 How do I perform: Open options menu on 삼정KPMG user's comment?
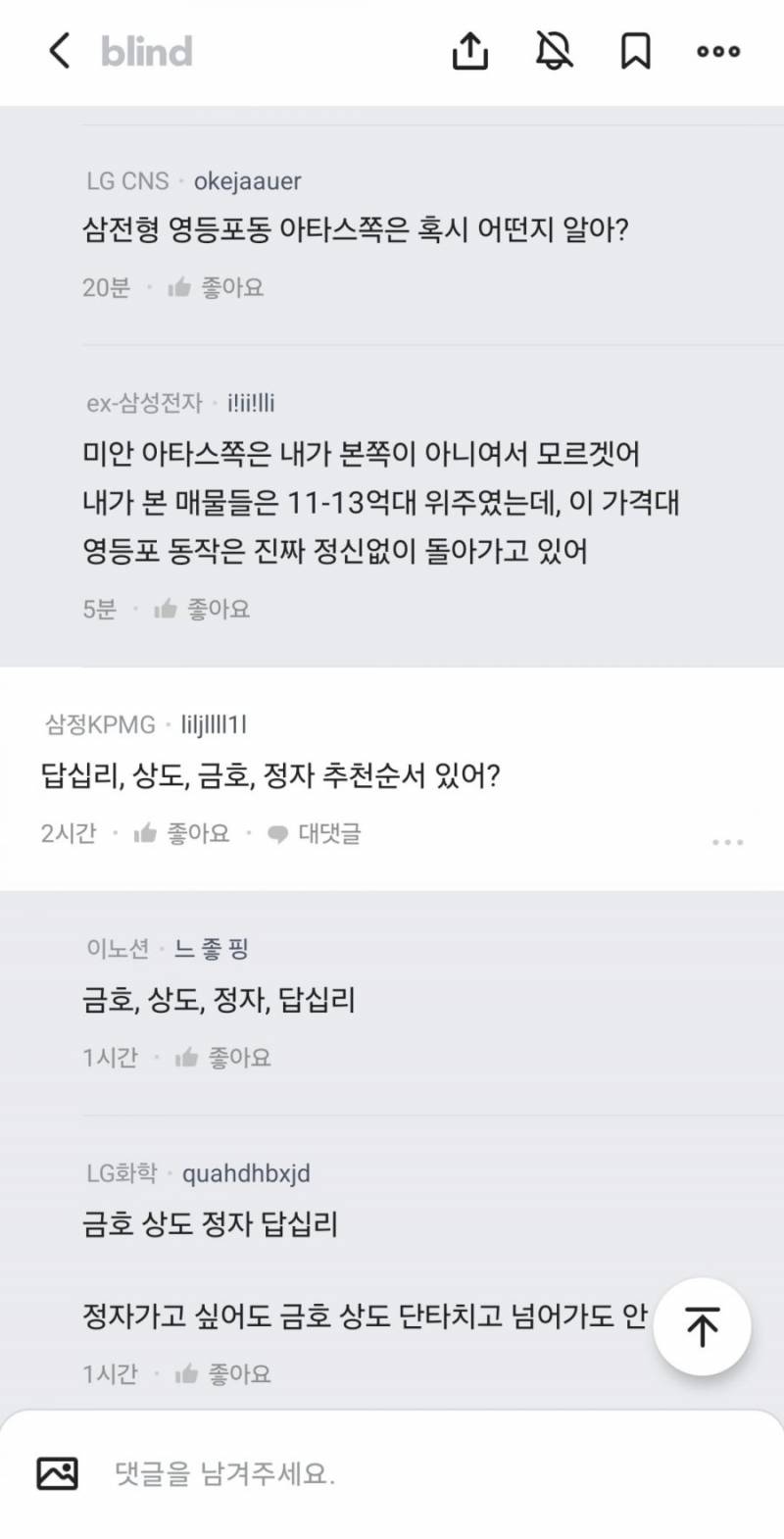click(x=727, y=841)
